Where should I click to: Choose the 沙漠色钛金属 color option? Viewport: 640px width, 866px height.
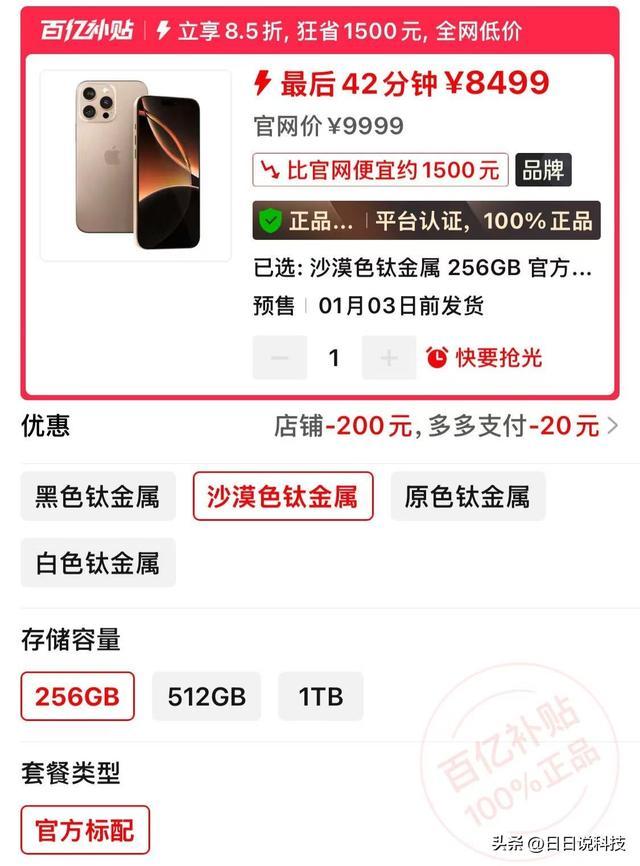click(282, 496)
